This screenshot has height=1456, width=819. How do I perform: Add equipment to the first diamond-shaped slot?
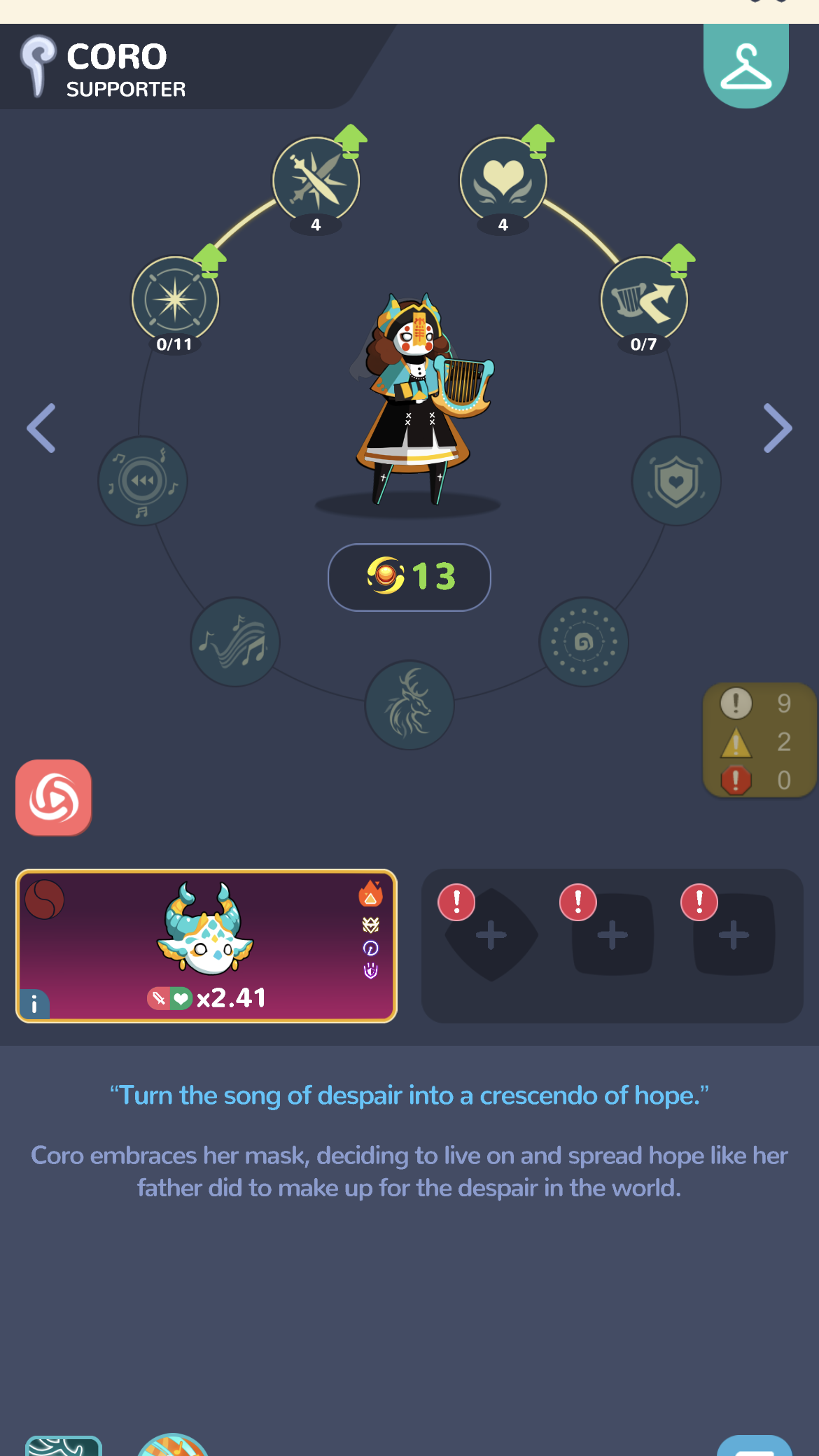pos(491,935)
